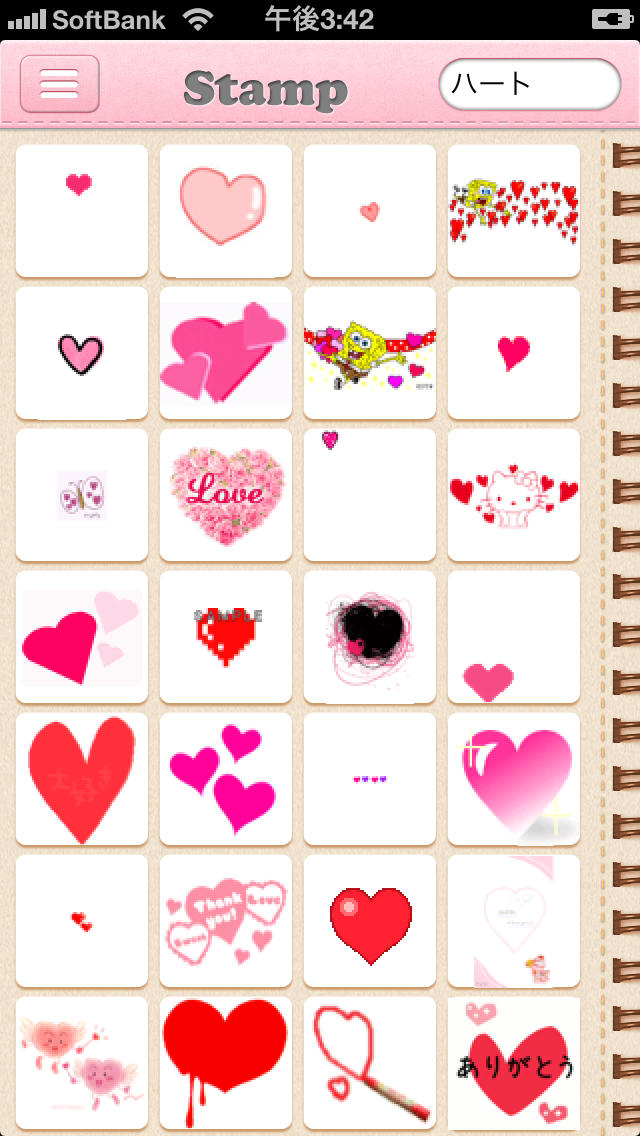Select the red pixel heart with SAMPLE text
Screen dimensions: 640x1136
pos(226,636)
